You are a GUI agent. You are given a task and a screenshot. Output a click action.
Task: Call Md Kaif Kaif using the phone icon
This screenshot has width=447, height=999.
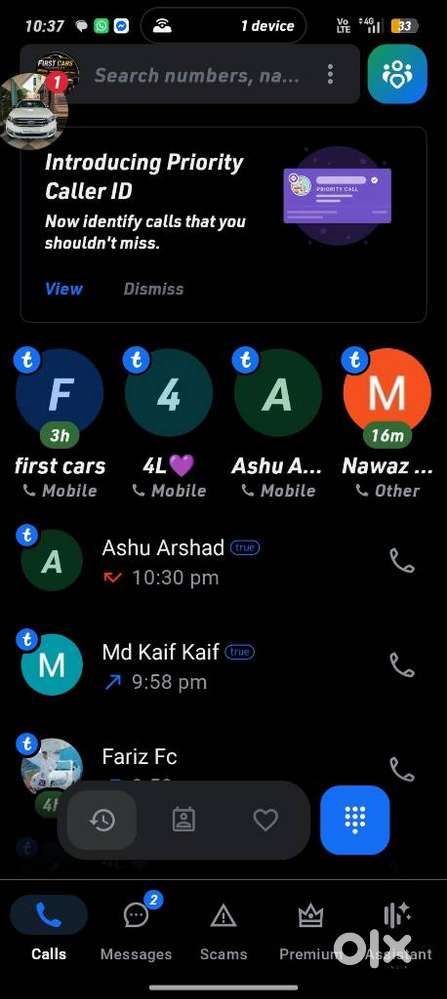[x=402, y=665]
